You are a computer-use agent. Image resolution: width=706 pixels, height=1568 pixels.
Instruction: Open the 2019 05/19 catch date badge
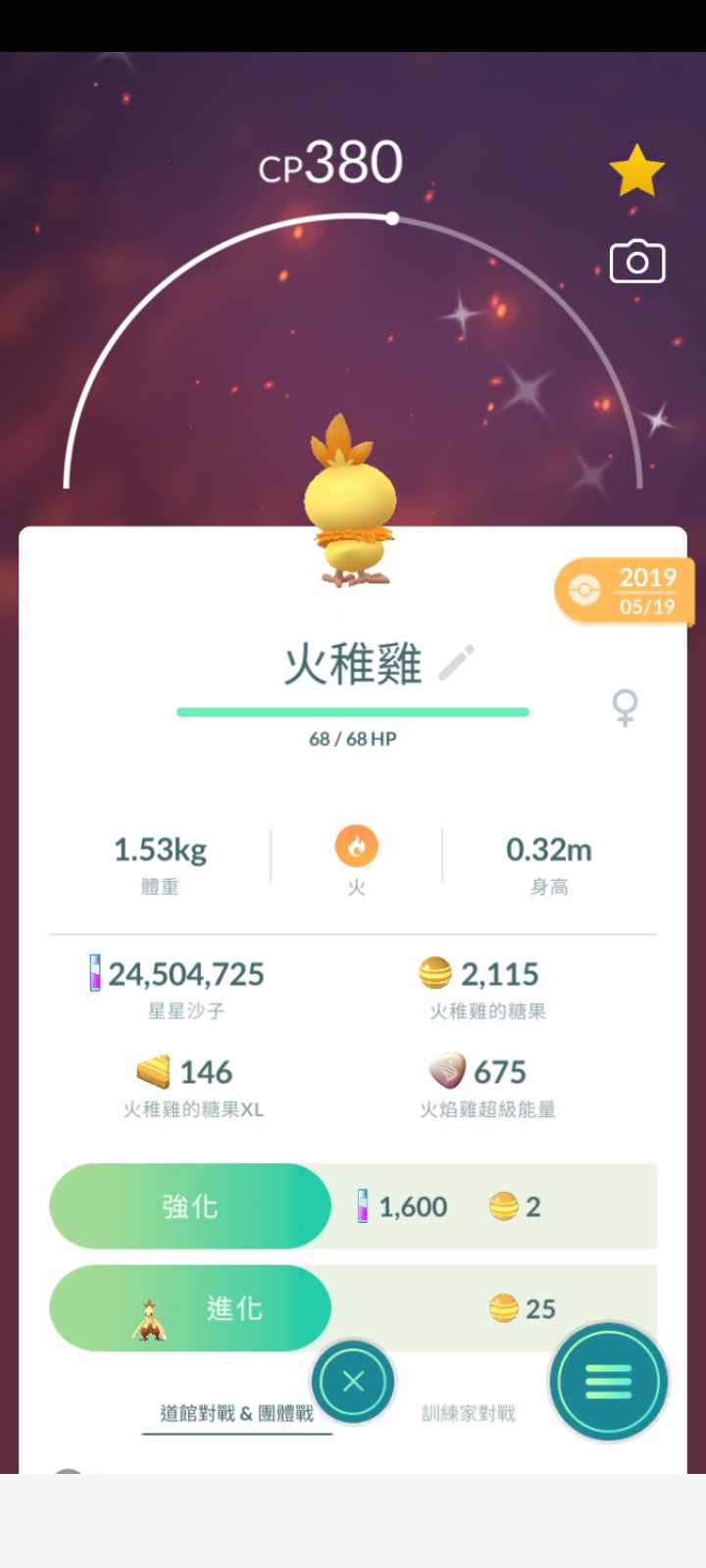(x=625, y=591)
